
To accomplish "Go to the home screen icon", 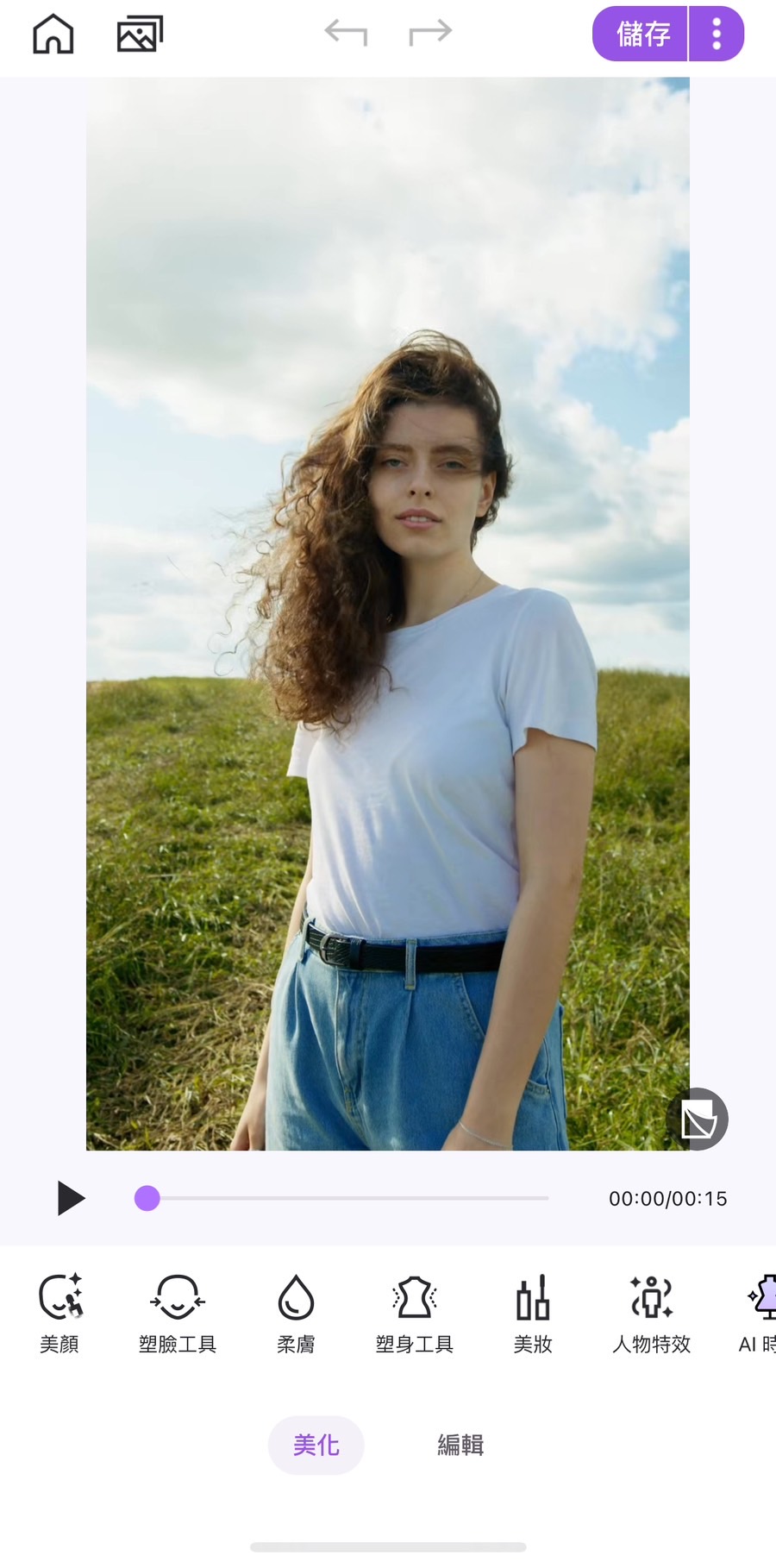I will [53, 34].
